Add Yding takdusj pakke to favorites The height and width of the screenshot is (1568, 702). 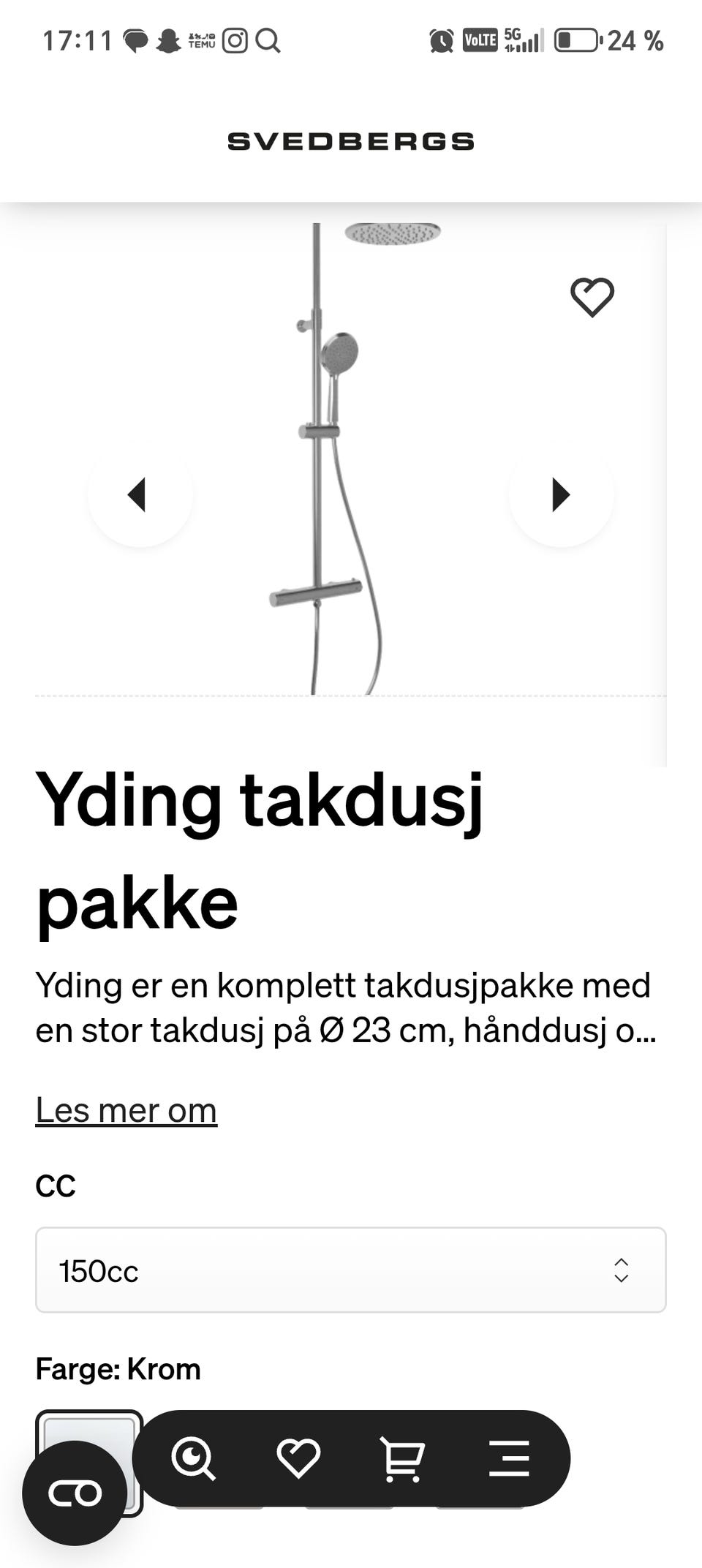tap(592, 297)
